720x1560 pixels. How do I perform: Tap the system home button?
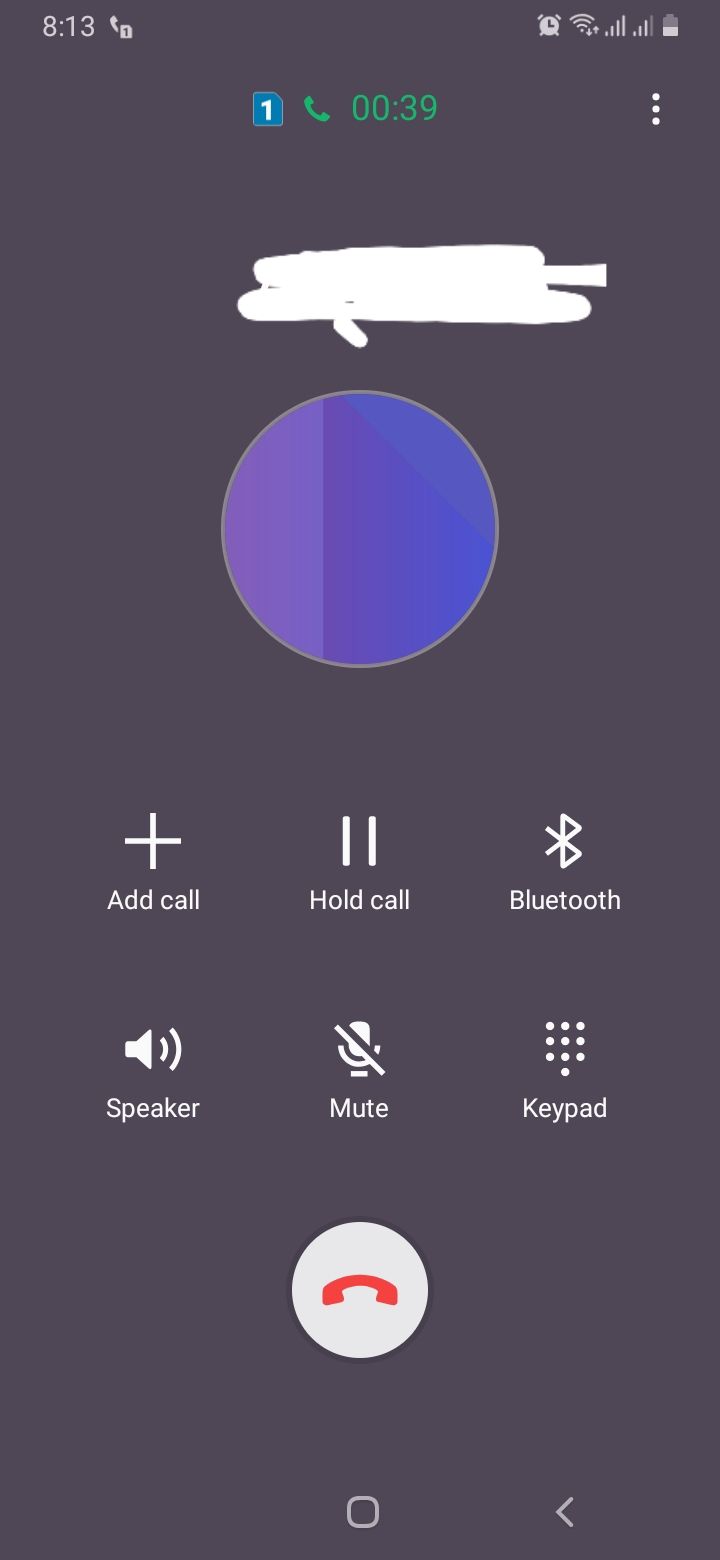click(362, 1512)
